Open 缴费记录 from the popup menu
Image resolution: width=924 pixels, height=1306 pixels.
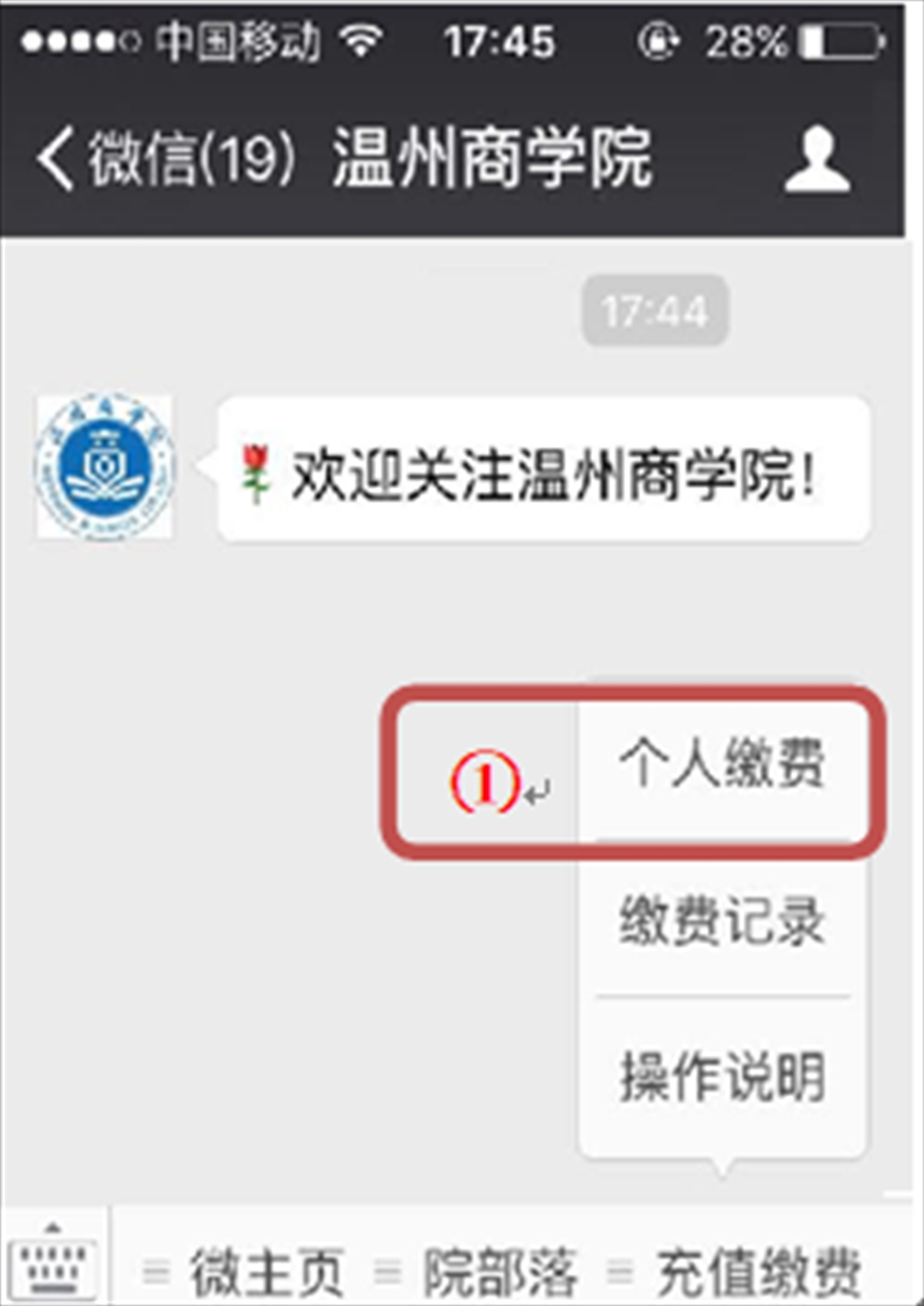tap(722, 919)
